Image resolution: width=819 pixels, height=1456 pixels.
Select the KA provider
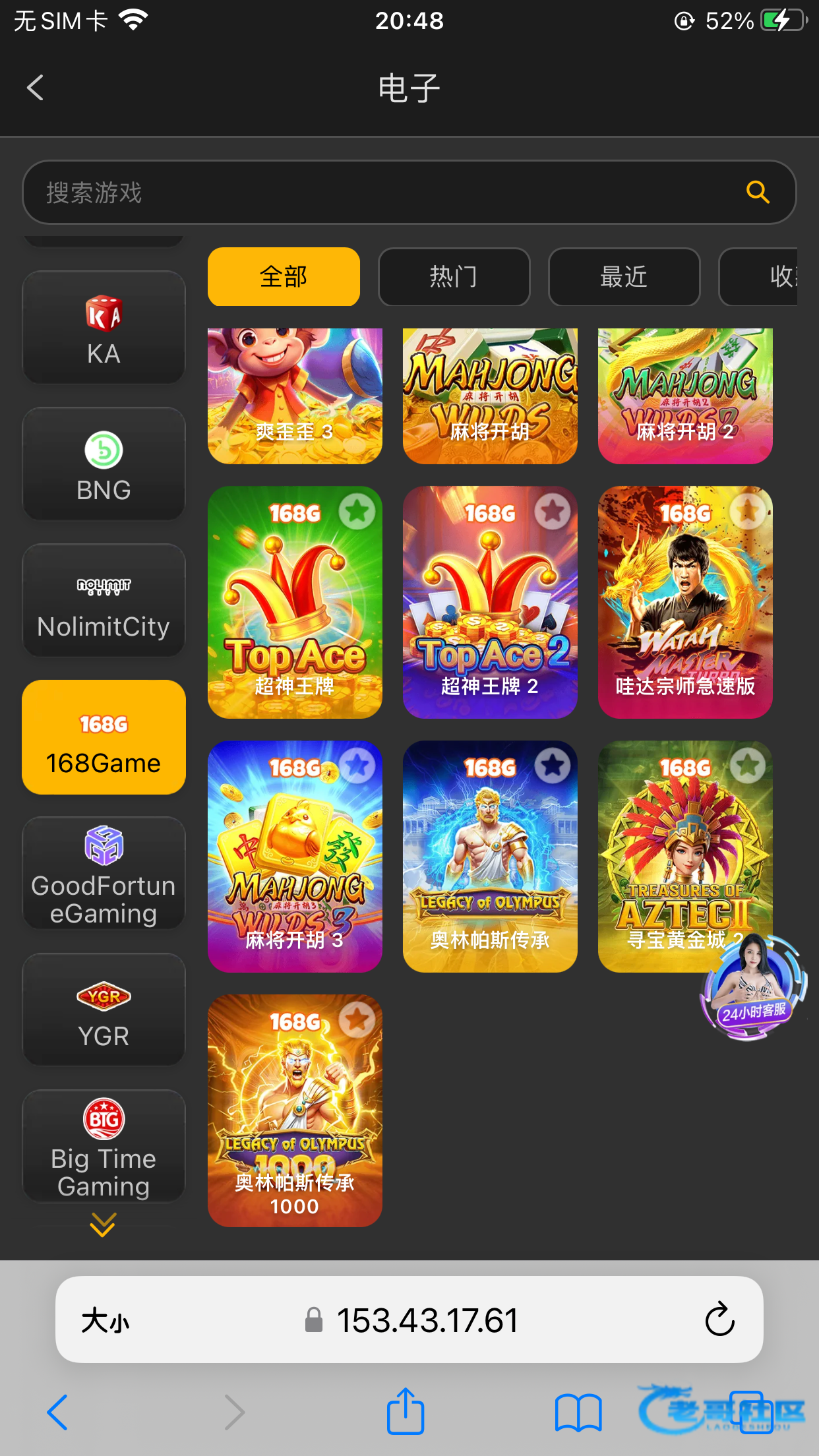point(104,328)
